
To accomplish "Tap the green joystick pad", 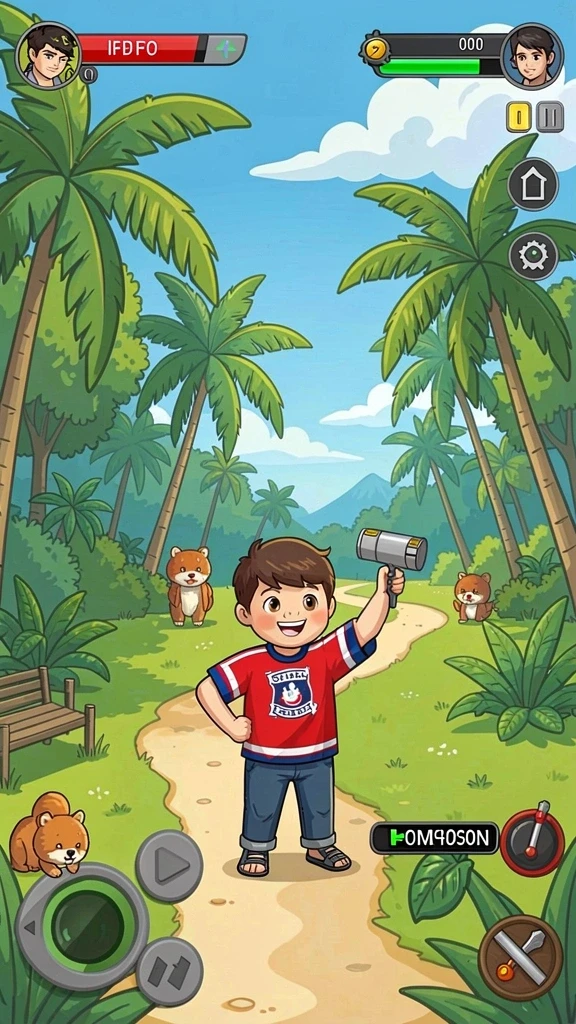I will pyautogui.click(x=82, y=927).
